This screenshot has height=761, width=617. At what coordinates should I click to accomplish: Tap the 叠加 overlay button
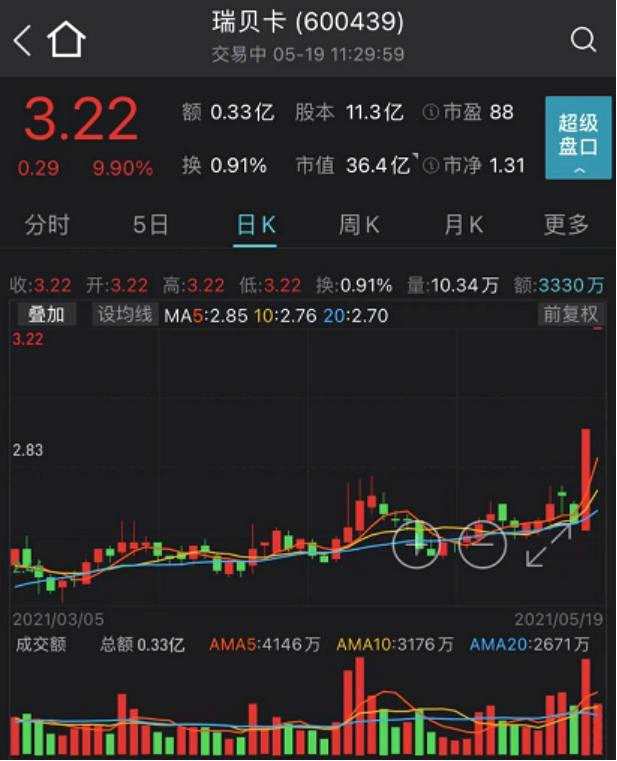46,315
